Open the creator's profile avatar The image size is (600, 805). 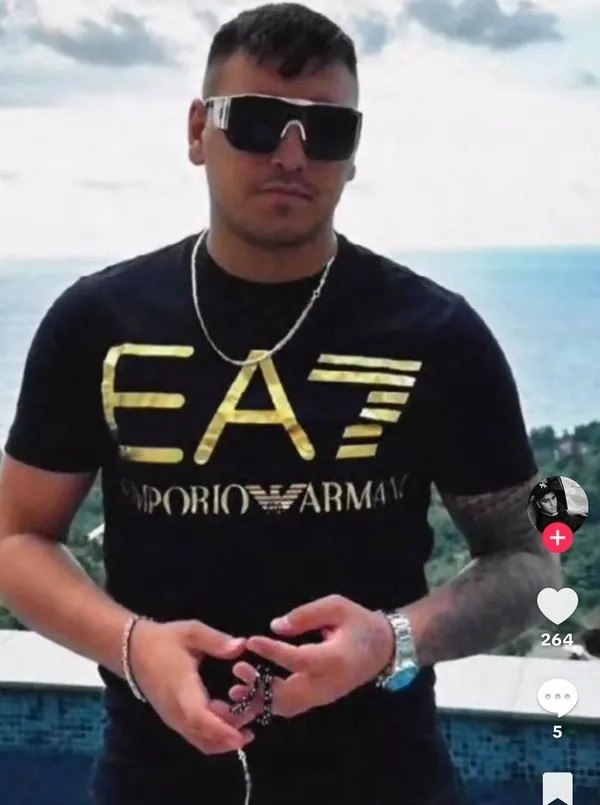[557, 503]
